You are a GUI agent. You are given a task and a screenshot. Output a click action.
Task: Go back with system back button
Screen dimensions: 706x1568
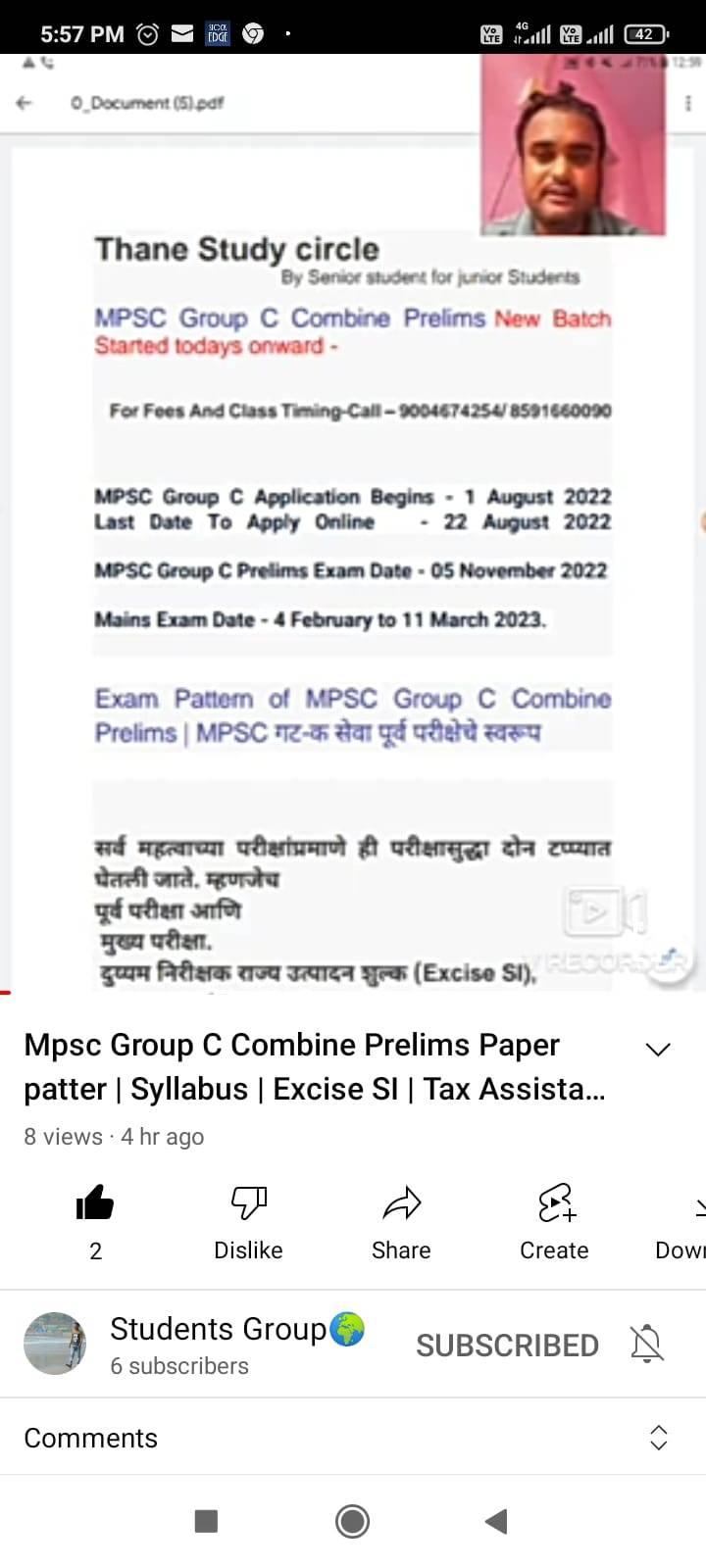pyautogui.click(x=496, y=1521)
